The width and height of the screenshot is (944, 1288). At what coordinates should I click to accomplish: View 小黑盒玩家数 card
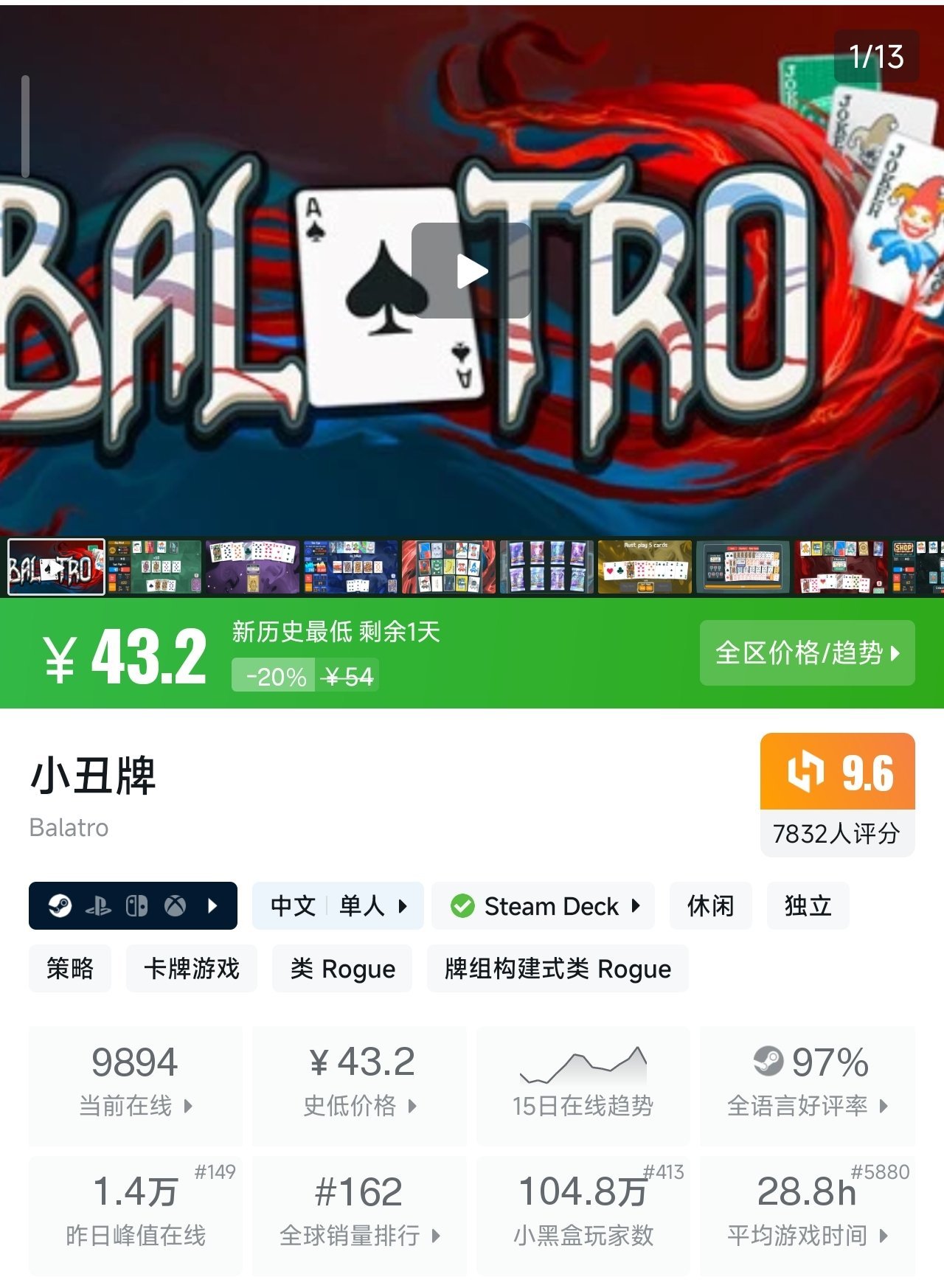pos(583,1214)
